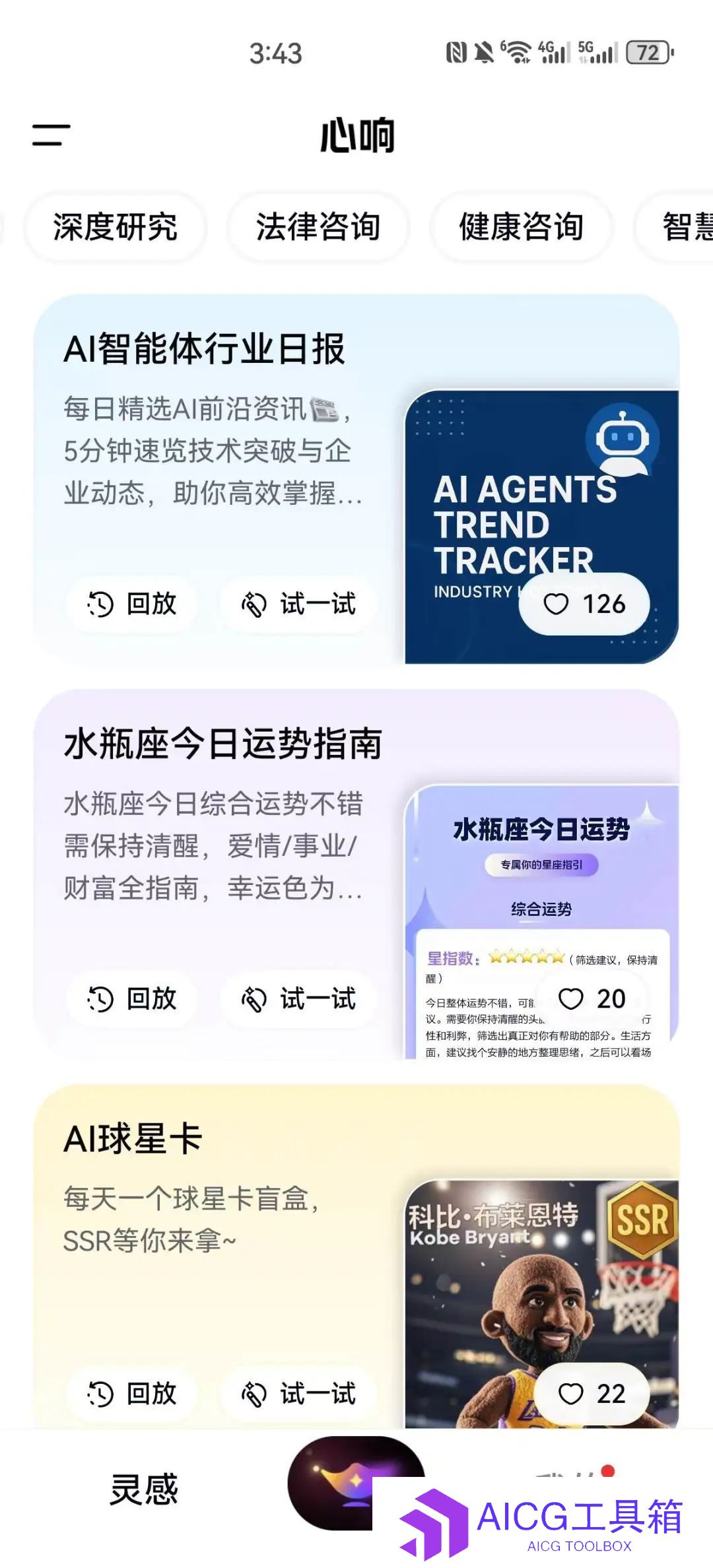
Task: Like the 水瓶座今日运势指南 card with 20 likes
Action: (x=591, y=999)
